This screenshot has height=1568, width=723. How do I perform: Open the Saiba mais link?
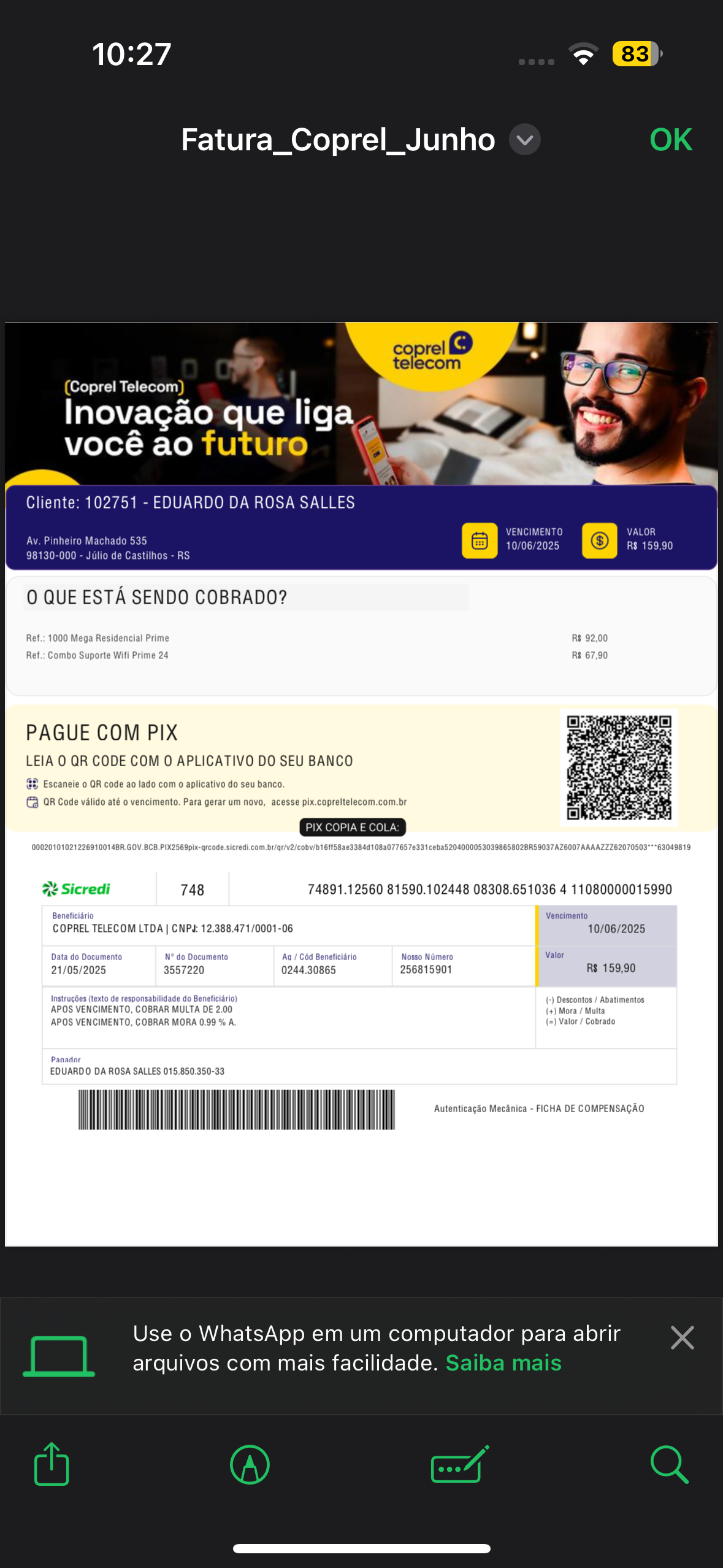coord(503,1362)
